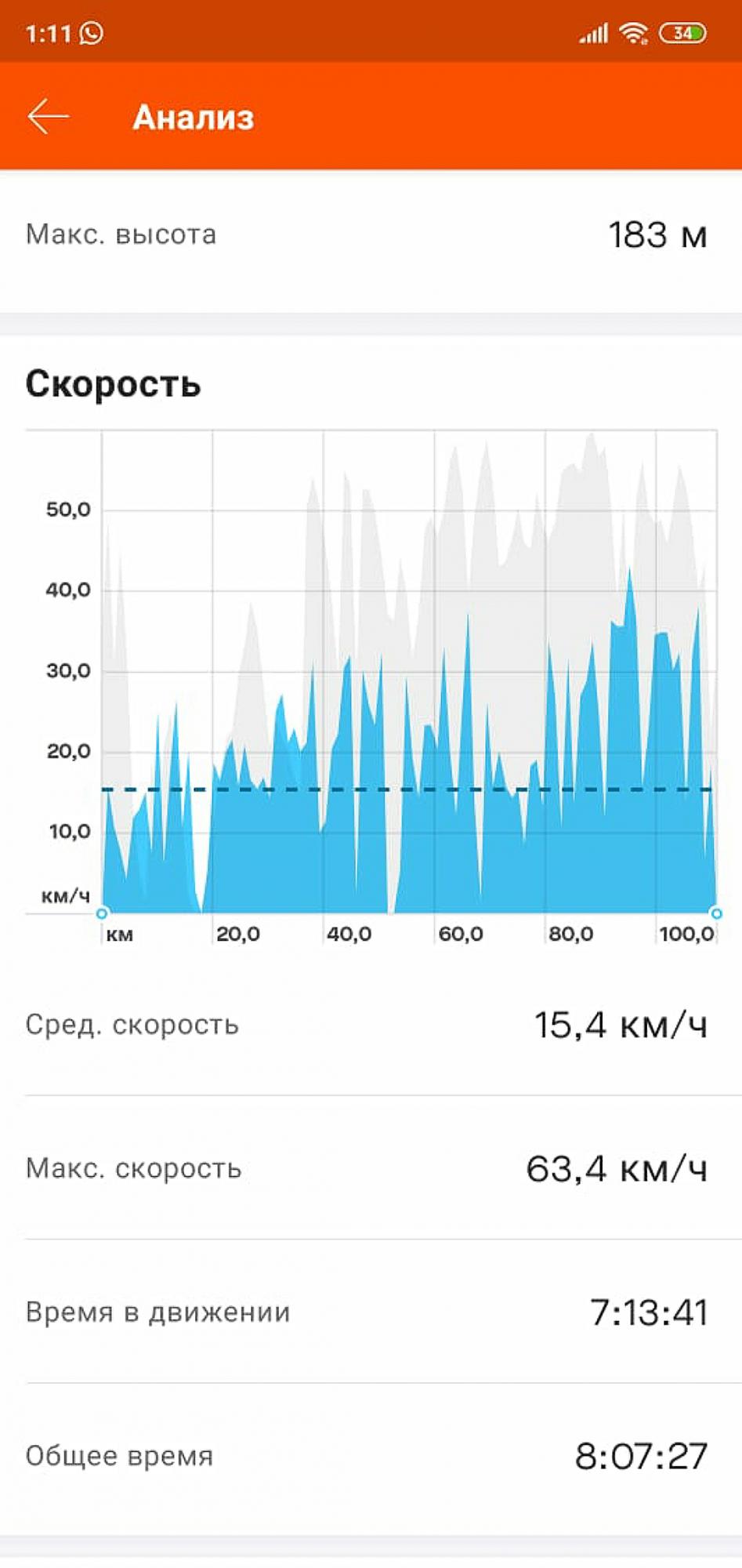The image size is (742, 1568).
Task: Go back from the Анализ screen
Action: [x=49, y=117]
